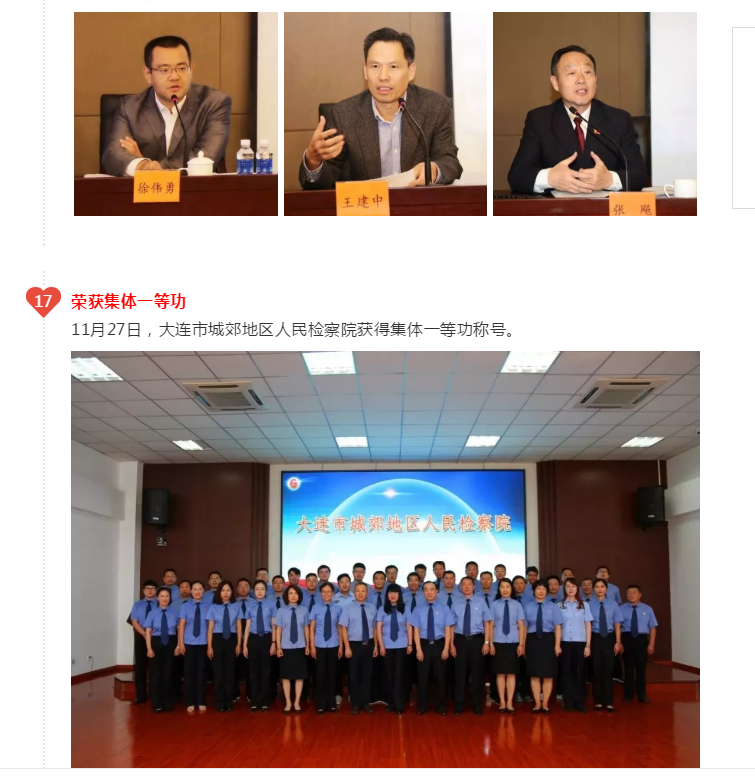Viewport: 755px width, 784px height.
Task: Open the photo of 徐伟勇 speaking
Action: point(175,114)
